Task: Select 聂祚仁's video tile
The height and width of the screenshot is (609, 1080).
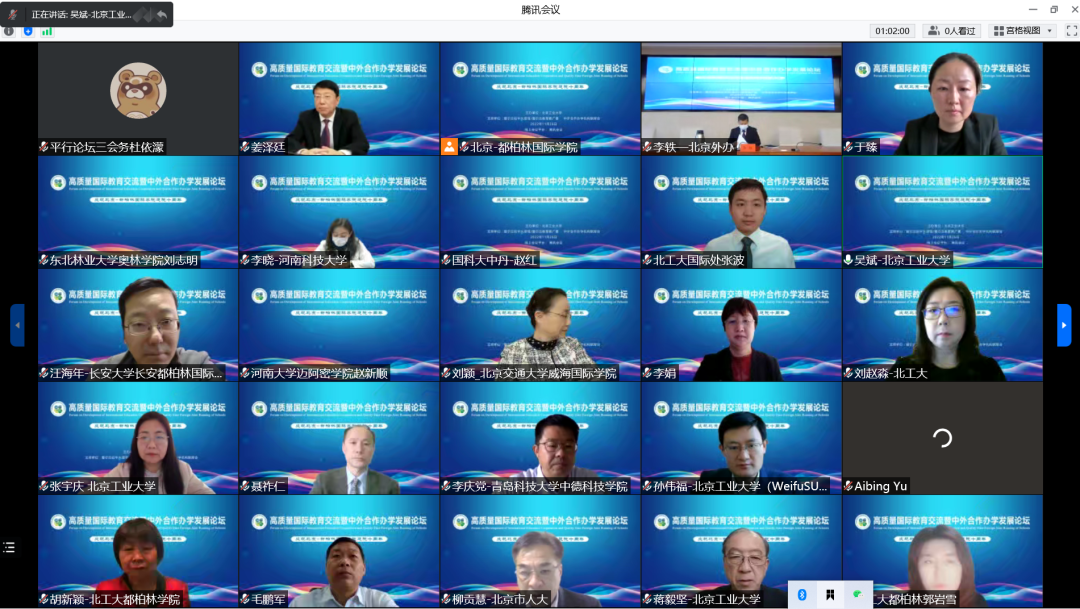Action: [339, 438]
